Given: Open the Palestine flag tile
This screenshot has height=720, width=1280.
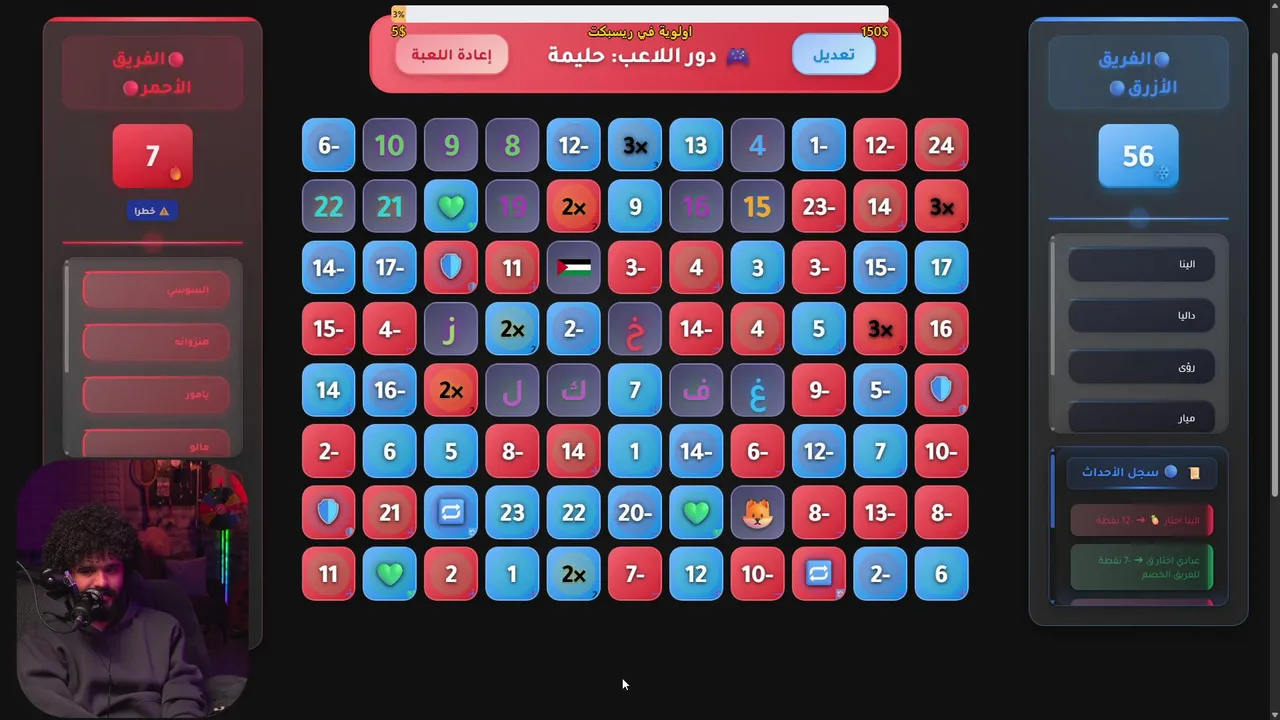Looking at the screenshot, I should click(x=573, y=267).
